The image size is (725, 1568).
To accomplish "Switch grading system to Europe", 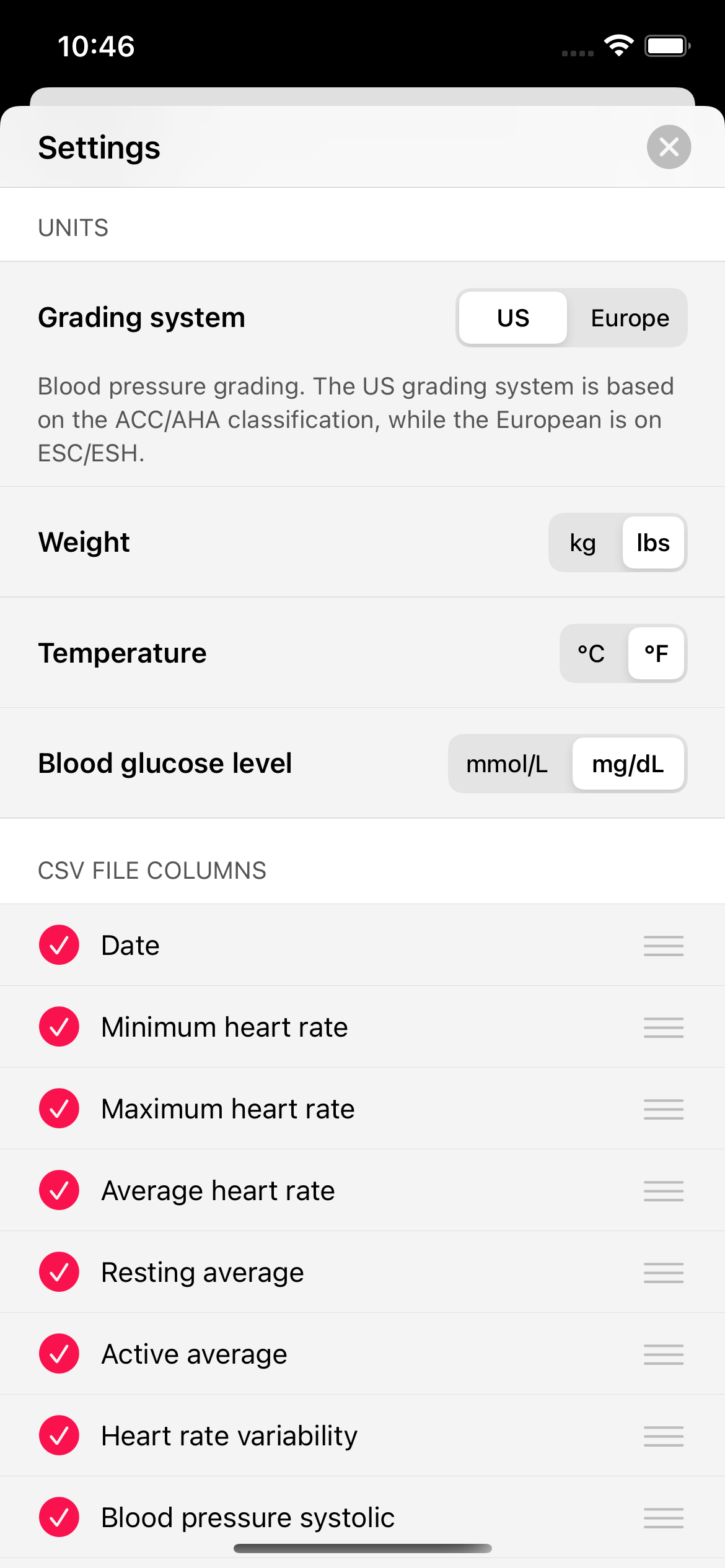I will point(630,318).
